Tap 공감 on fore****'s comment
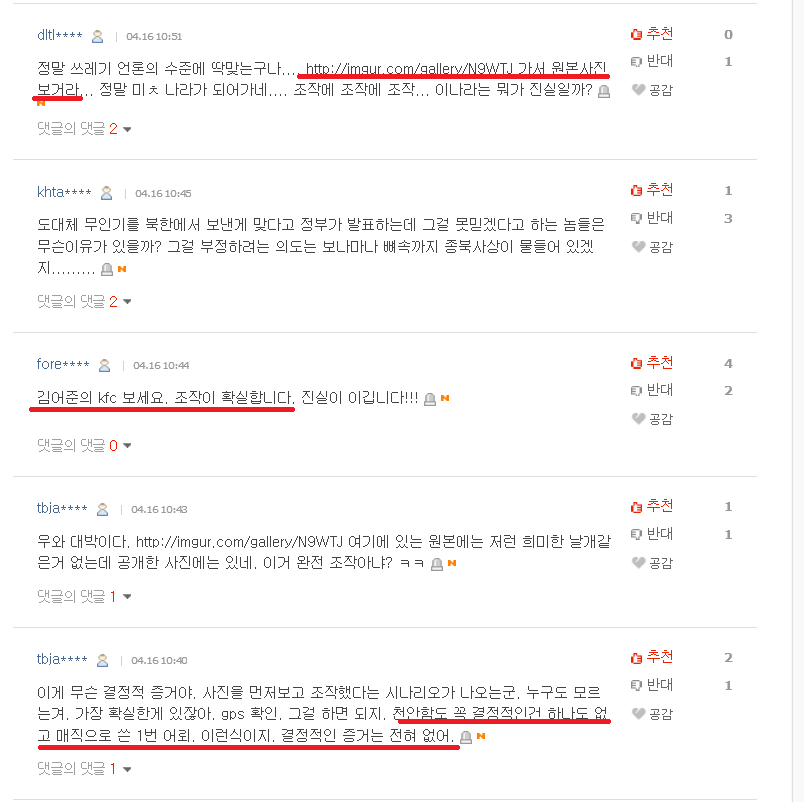The width and height of the screenshot is (804, 802). (x=652, y=418)
